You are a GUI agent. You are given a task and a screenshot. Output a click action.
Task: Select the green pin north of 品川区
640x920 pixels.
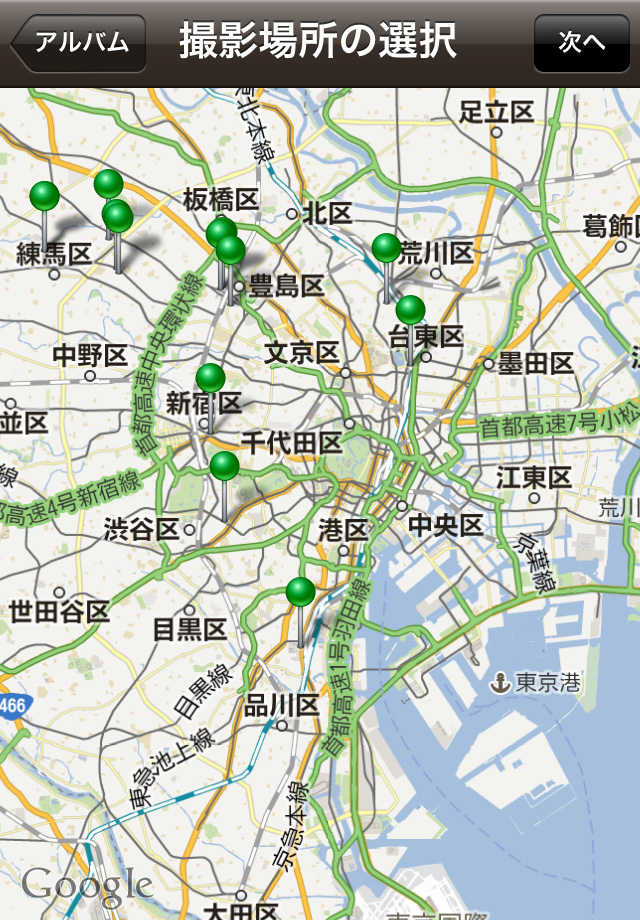300,593
